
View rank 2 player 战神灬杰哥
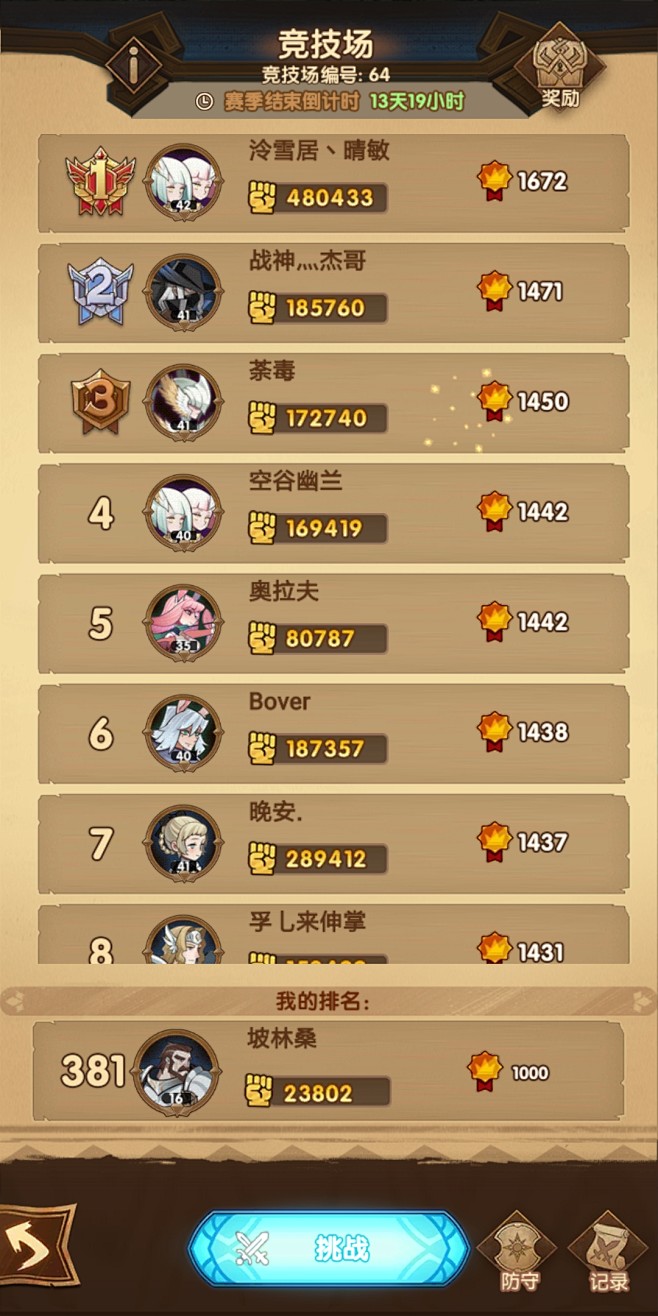(334, 293)
